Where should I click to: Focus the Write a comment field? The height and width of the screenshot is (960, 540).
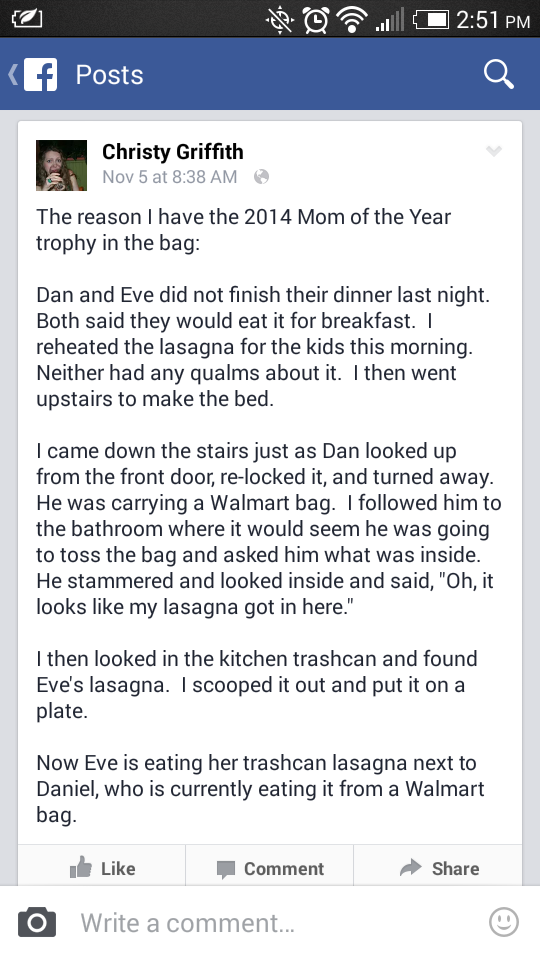pos(270,923)
